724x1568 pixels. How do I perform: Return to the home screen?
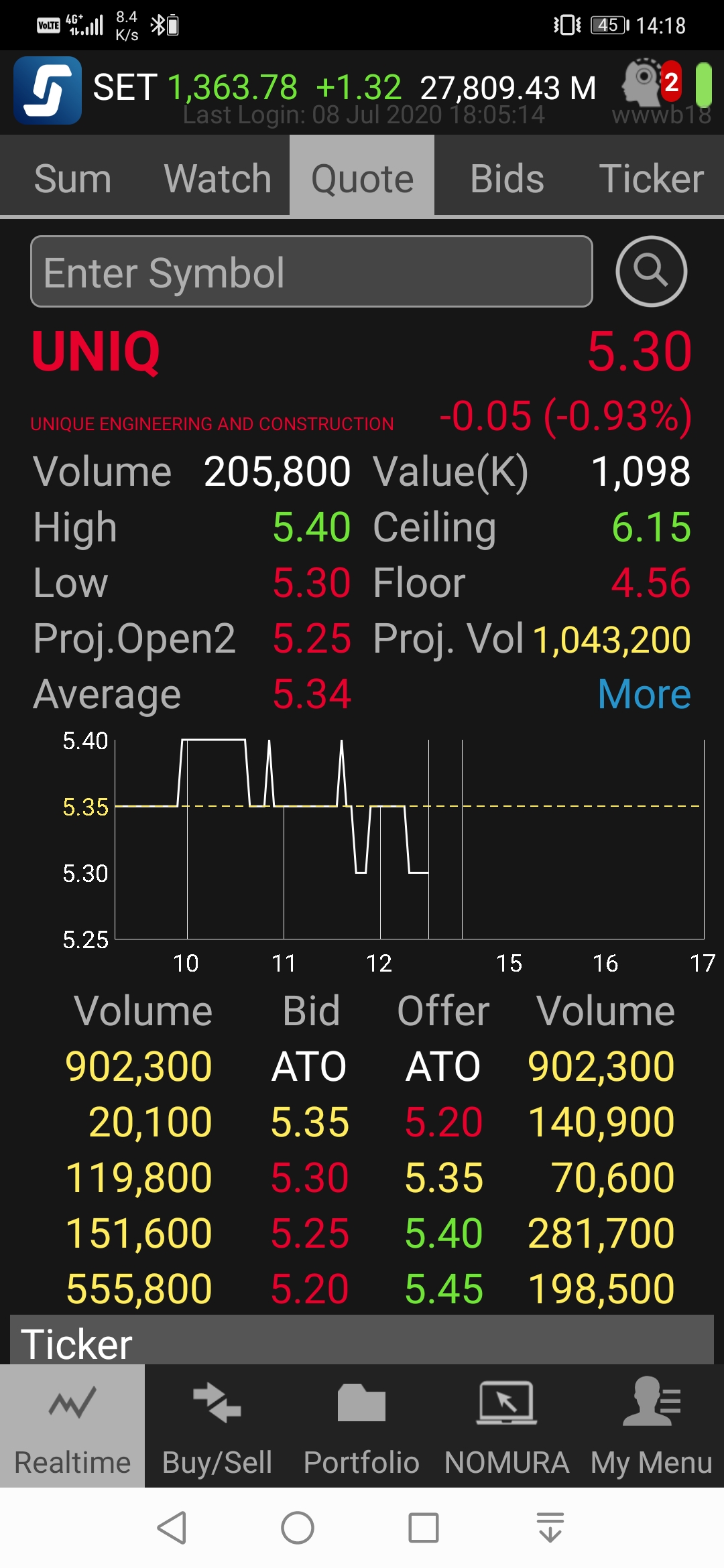pos(298,1528)
